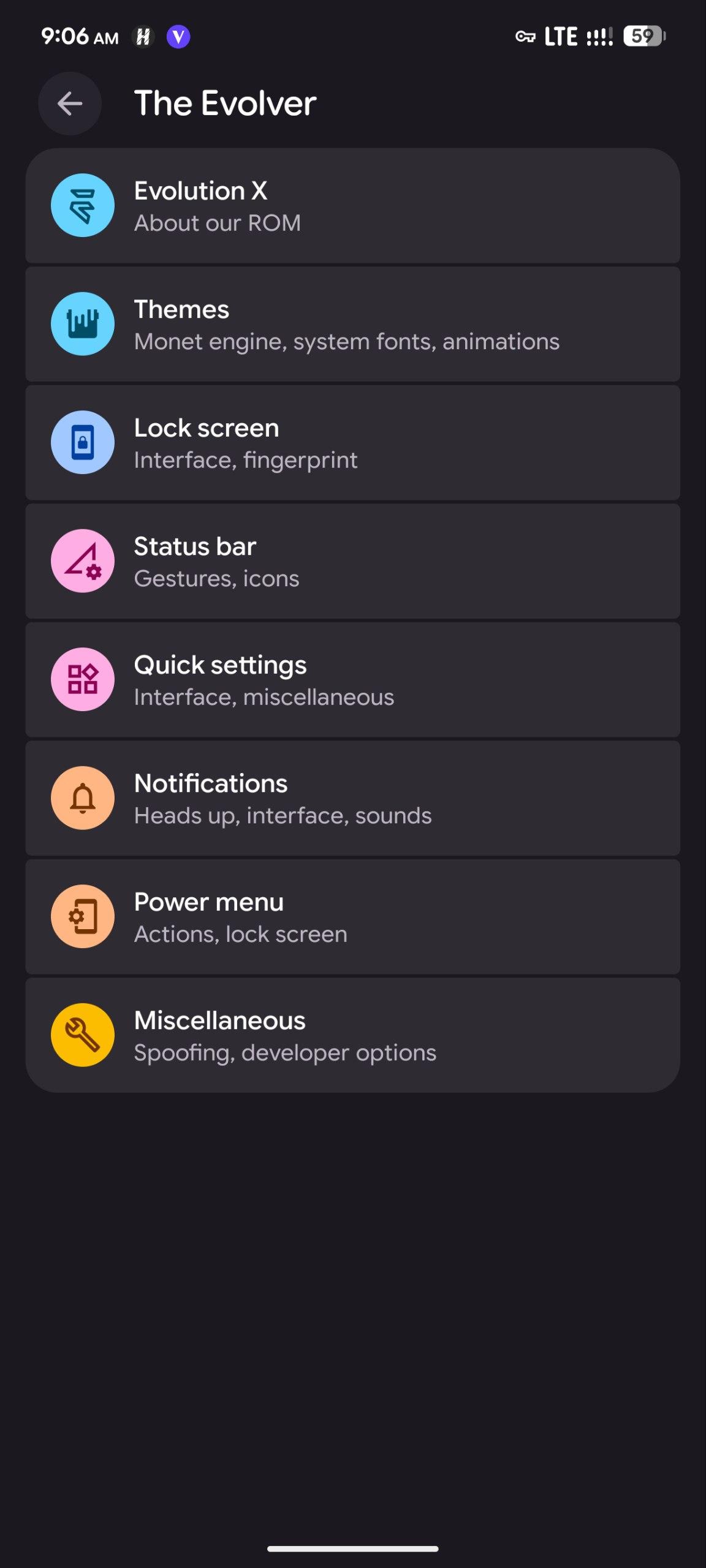Select the Power menu row
Viewport: 706px width, 1568px height.
click(x=352, y=917)
